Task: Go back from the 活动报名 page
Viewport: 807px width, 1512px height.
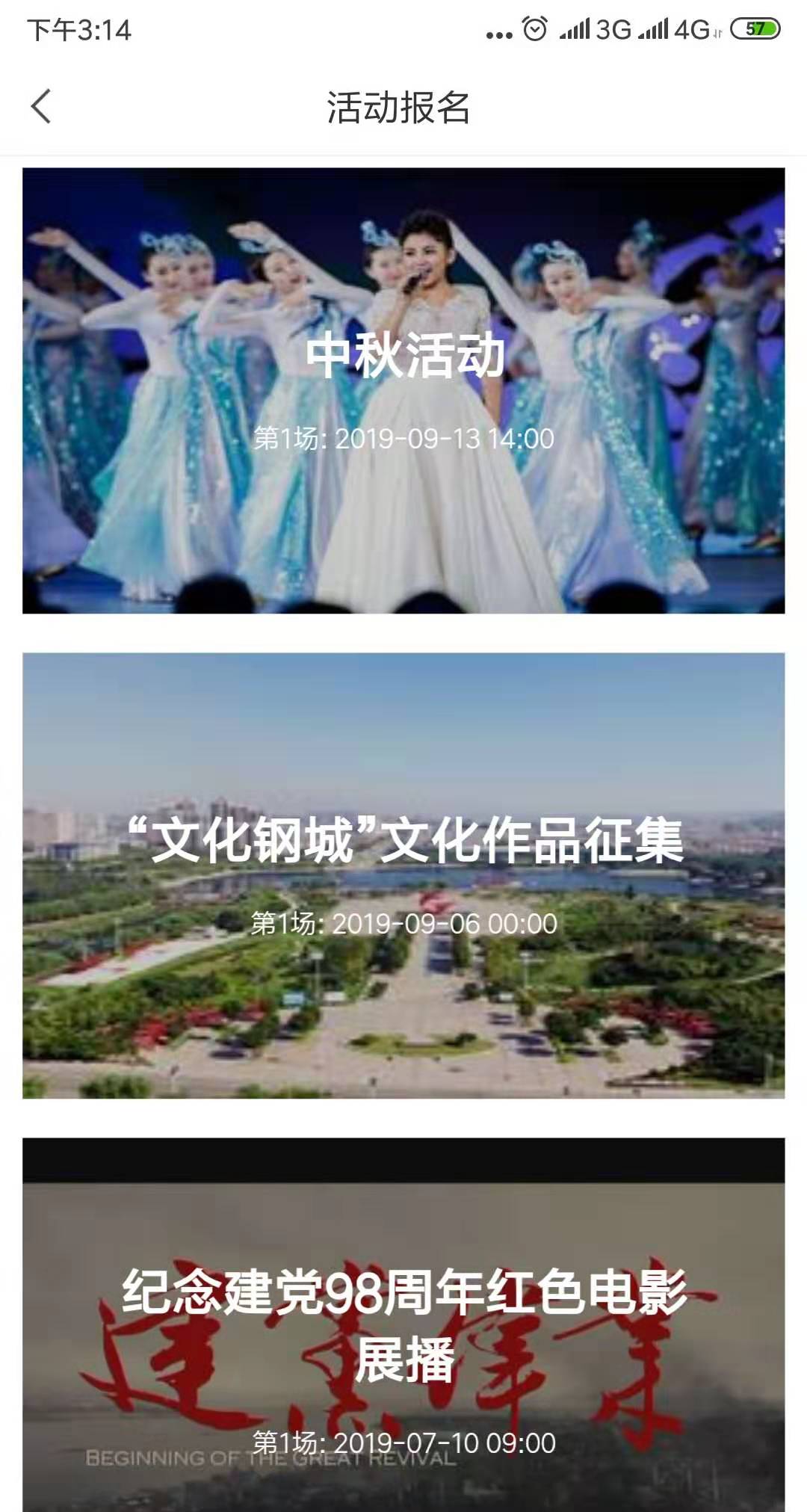Action: 42,106
